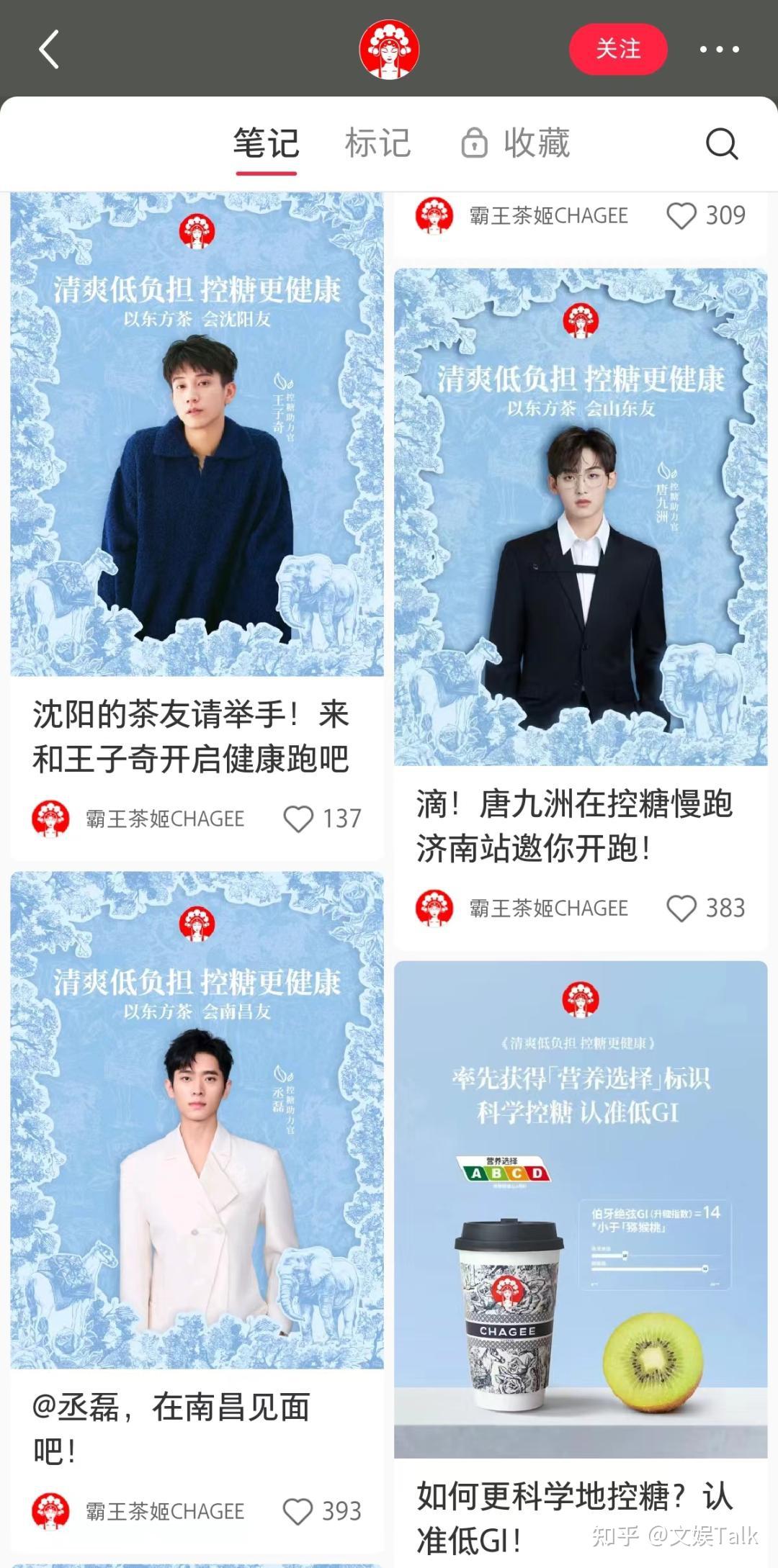Search this user's notes
778x1568 pixels.
721,143
